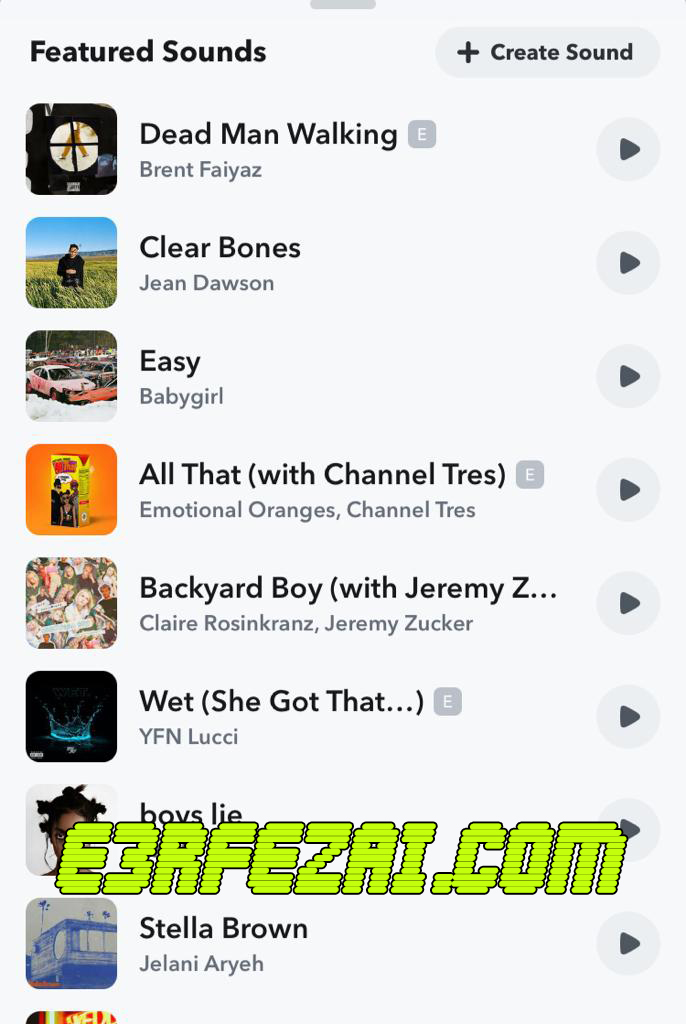Play All That with Channel Tres
Viewport: 686px width, 1024px height.
[x=628, y=490]
